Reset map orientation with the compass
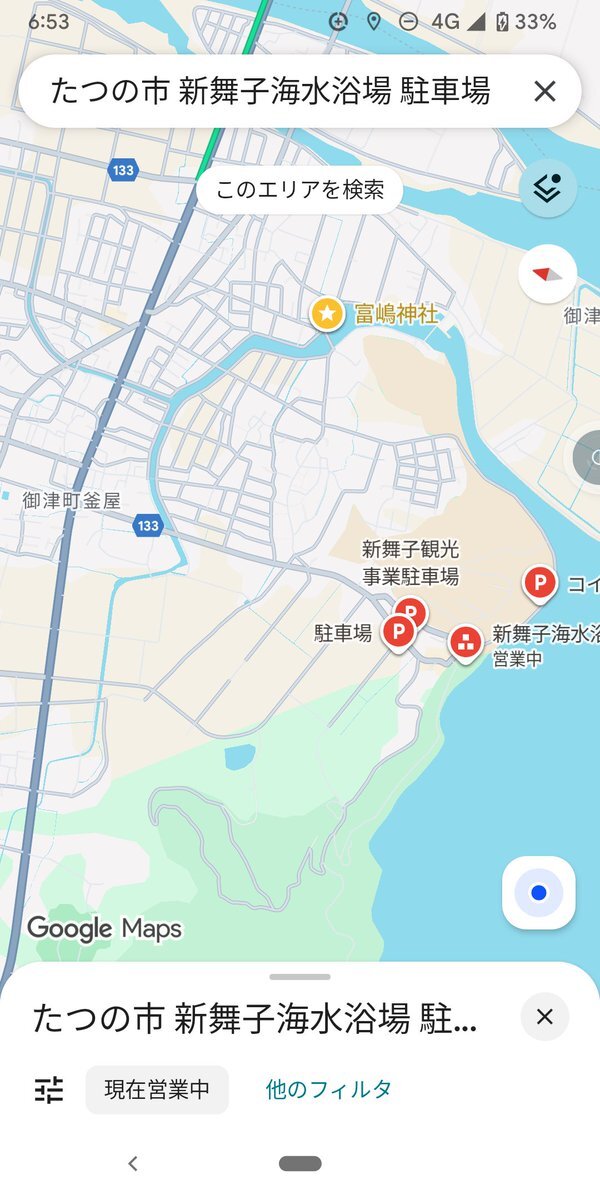 (547, 274)
